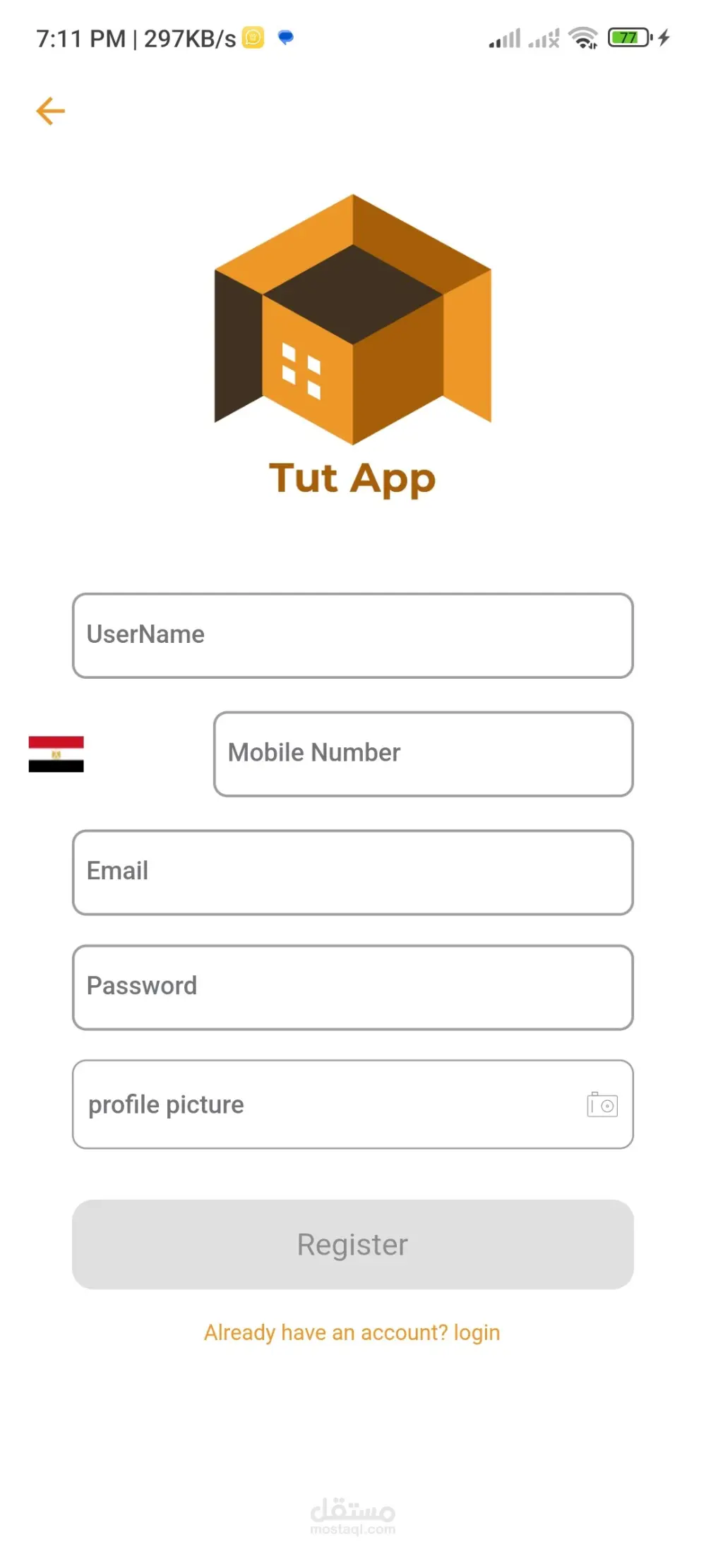Tap the back arrow at top left
706x1568 pixels.
coord(49,110)
